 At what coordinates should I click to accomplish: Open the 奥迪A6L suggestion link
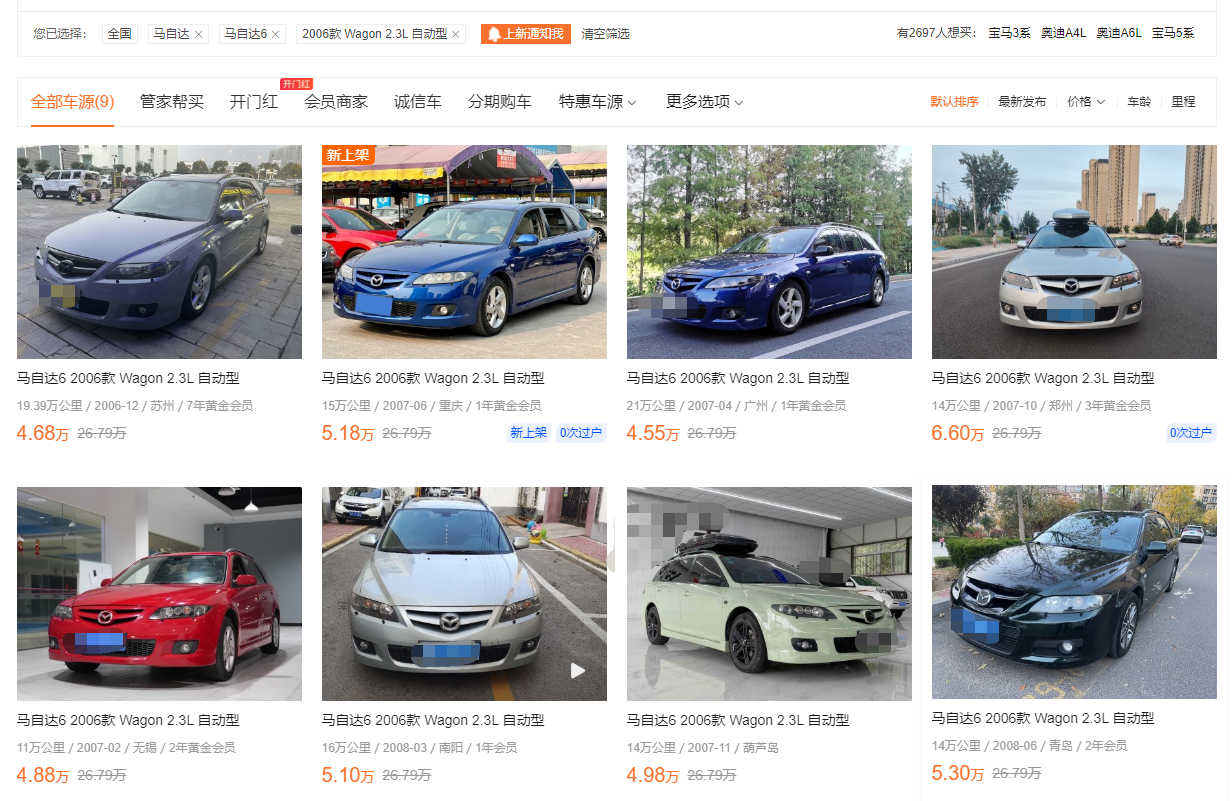(1118, 33)
